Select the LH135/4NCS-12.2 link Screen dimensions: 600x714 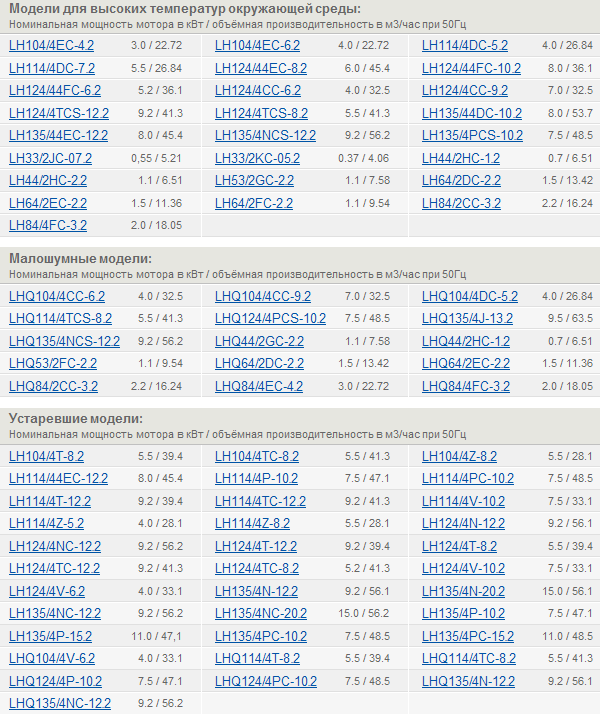pos(265,136)
